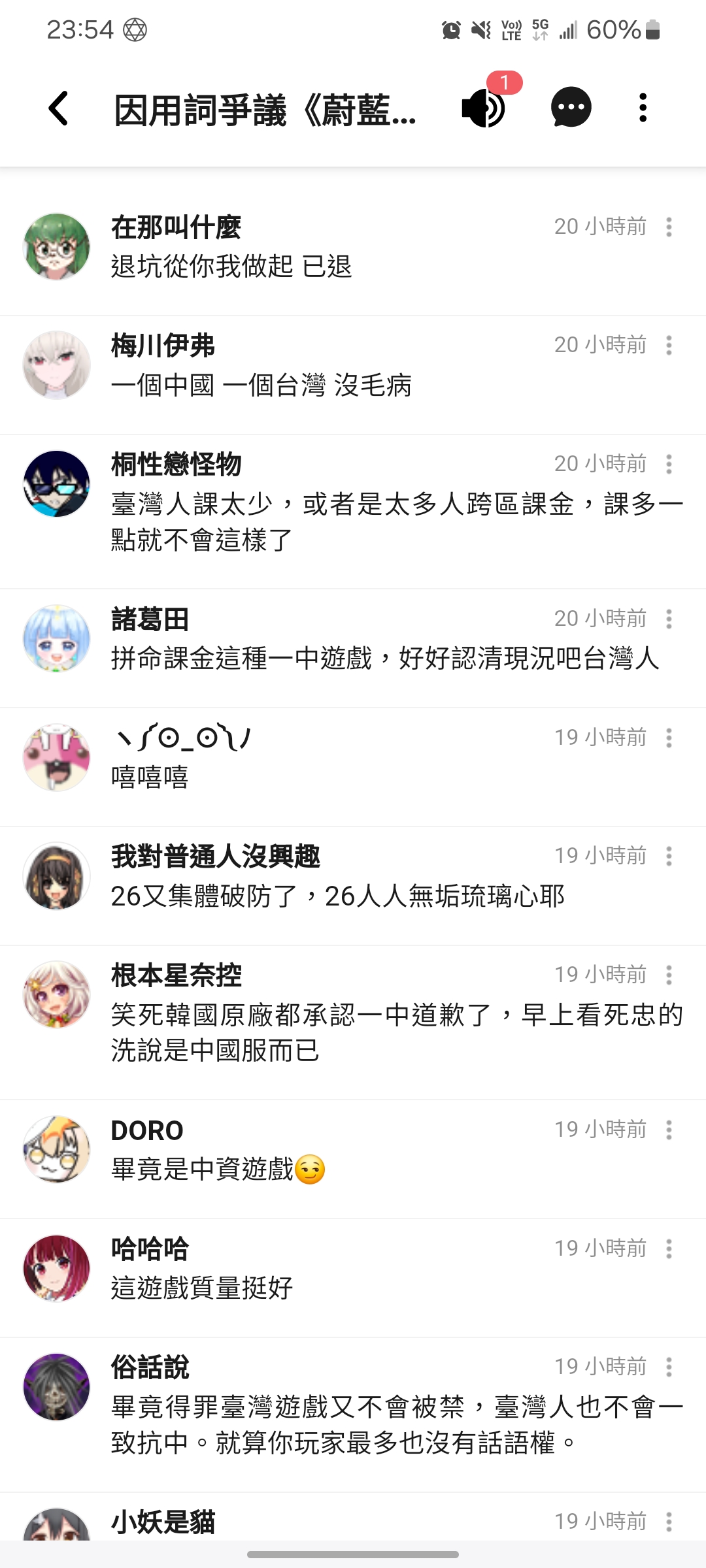Open options for 桐性戀怪物's comment
Viewport: 706px width, 1568px height.
point(669,464)
